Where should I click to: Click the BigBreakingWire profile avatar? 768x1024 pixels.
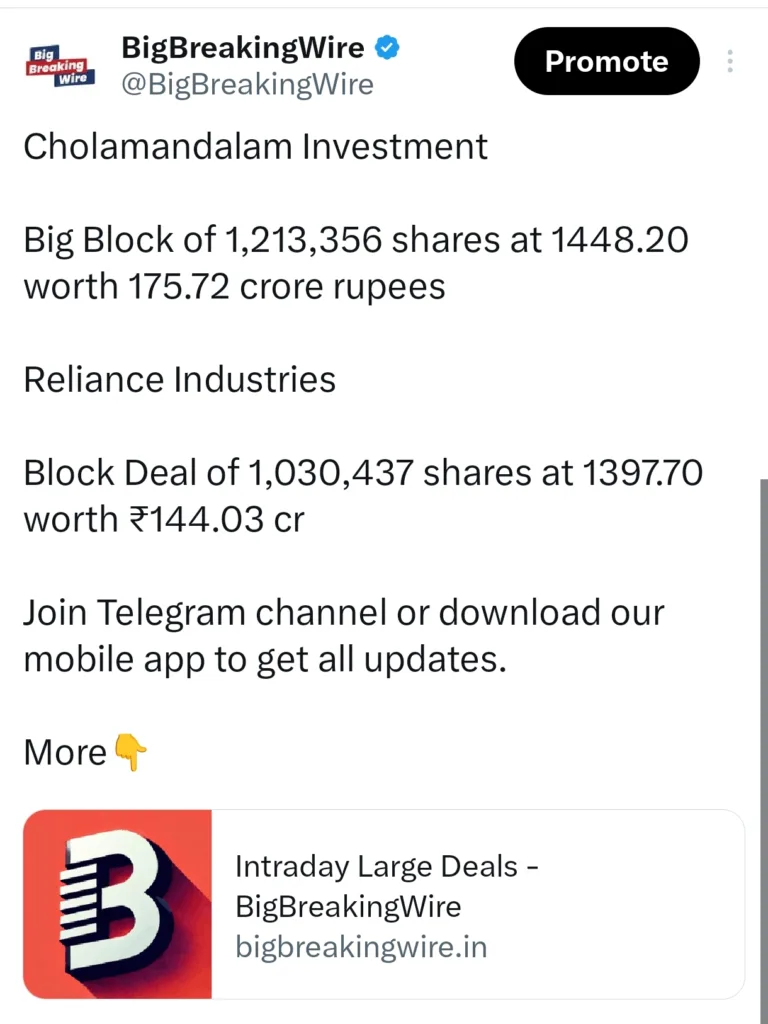(57, 63)
